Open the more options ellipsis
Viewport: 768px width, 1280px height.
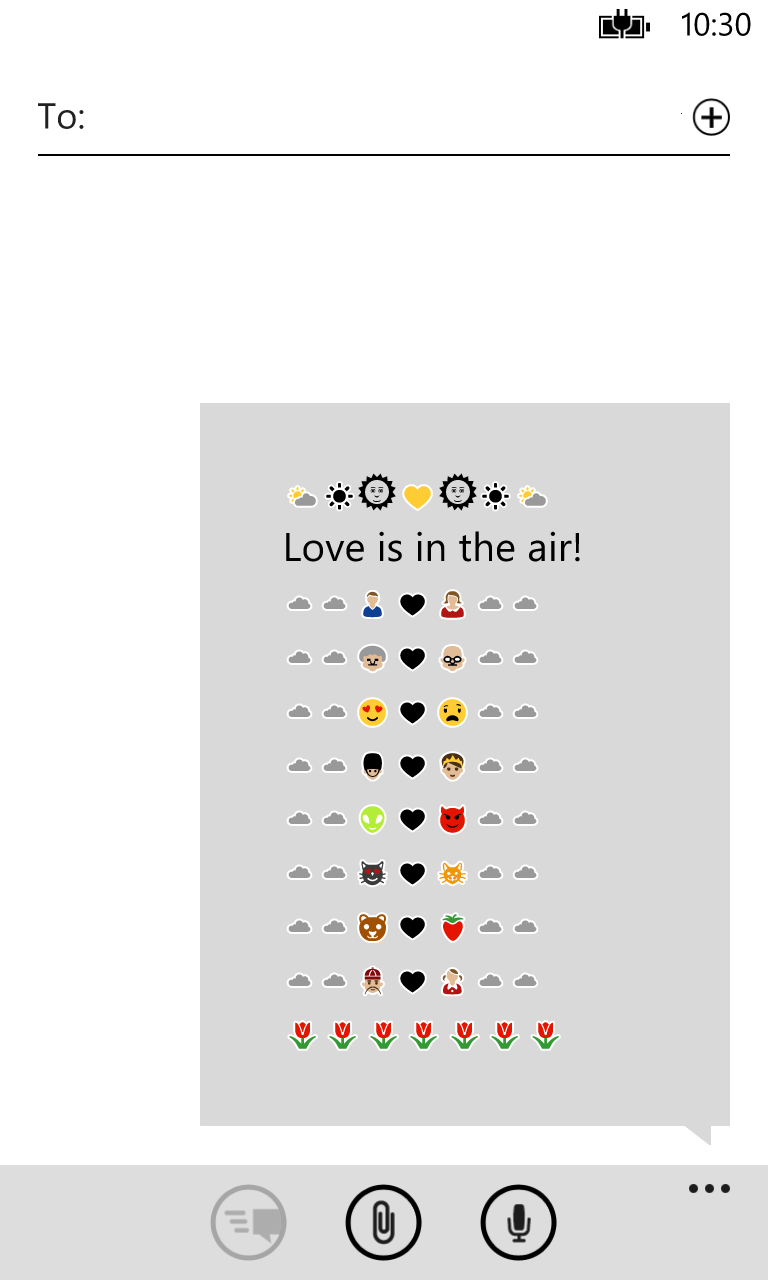click(709, 1189)
